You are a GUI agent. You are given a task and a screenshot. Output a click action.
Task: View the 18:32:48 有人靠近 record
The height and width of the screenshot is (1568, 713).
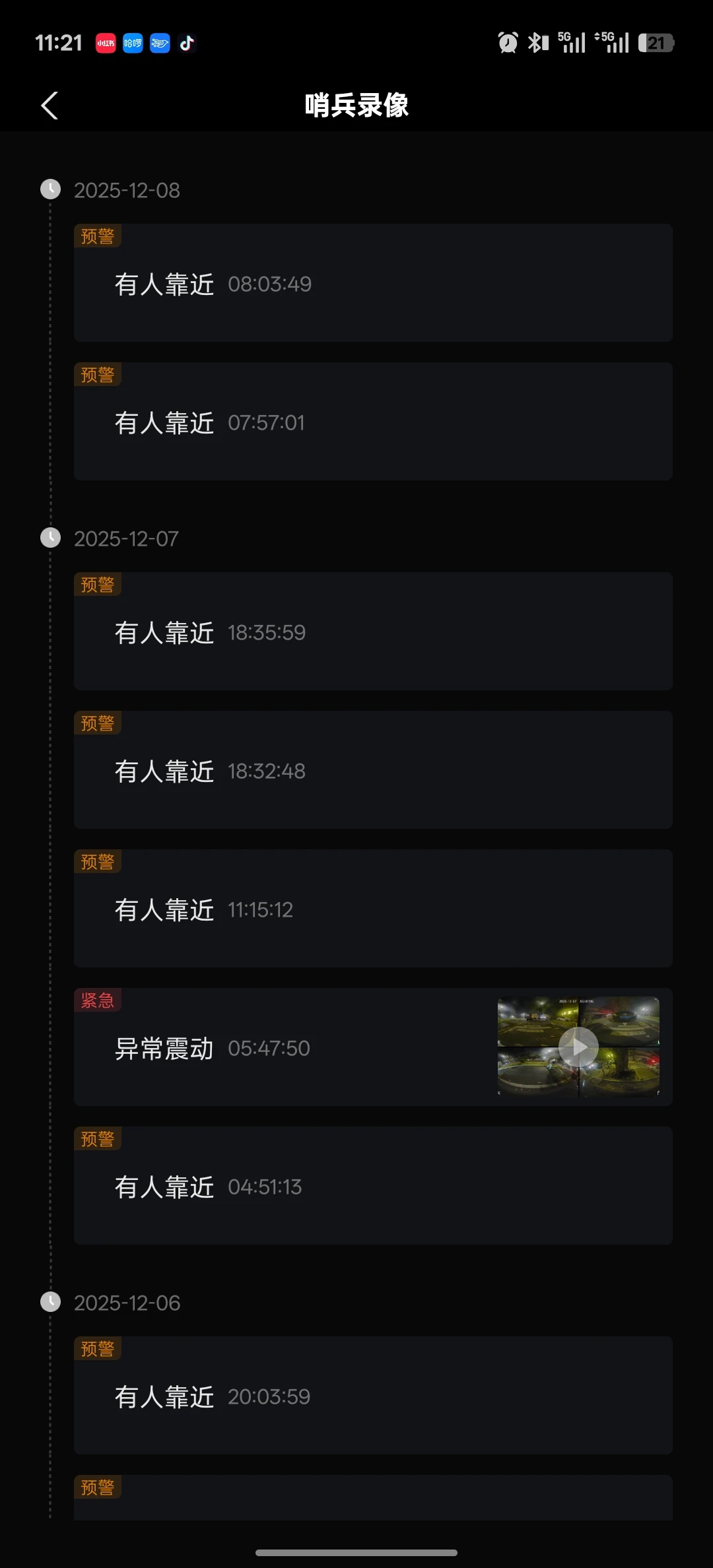click(373, 771)
